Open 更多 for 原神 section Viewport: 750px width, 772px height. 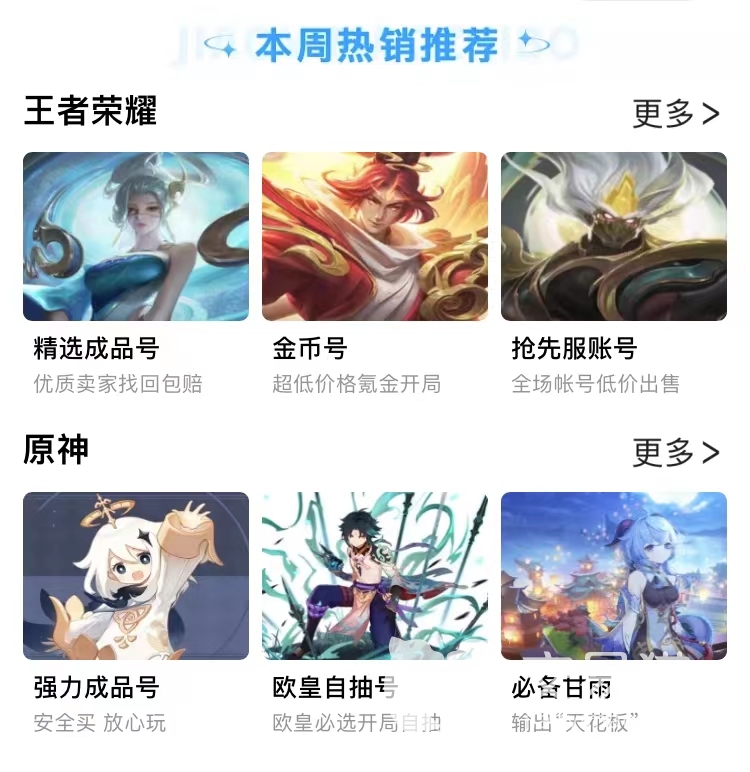675,453
